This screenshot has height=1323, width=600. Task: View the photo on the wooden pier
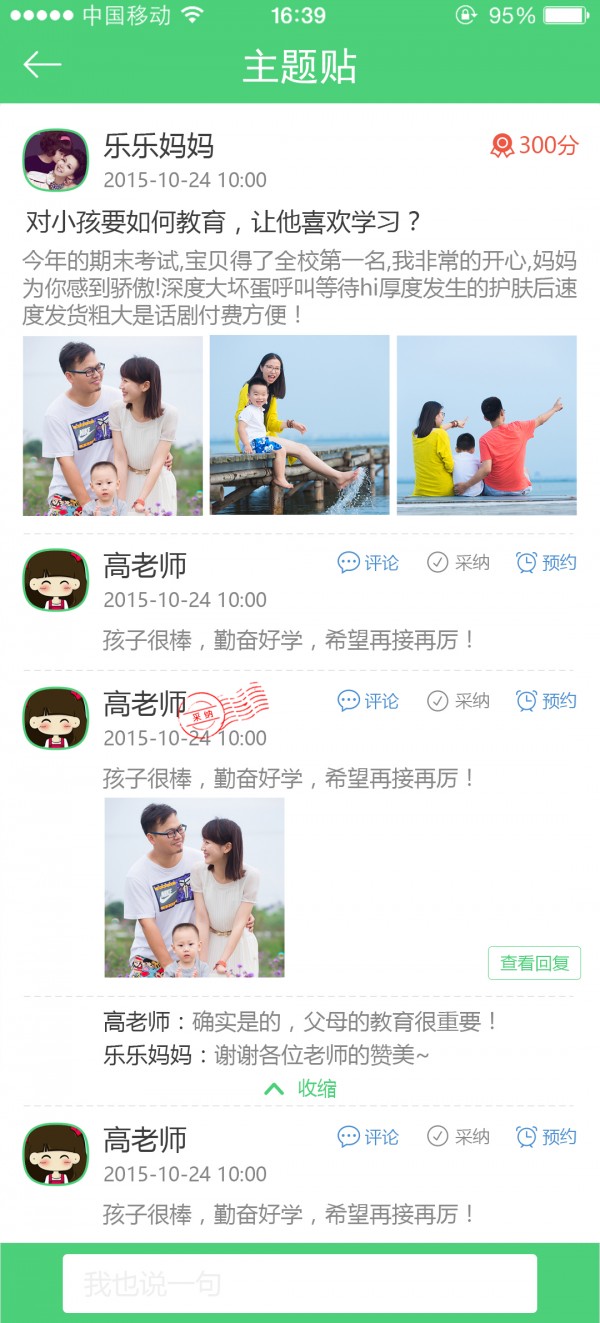point(299,425)
